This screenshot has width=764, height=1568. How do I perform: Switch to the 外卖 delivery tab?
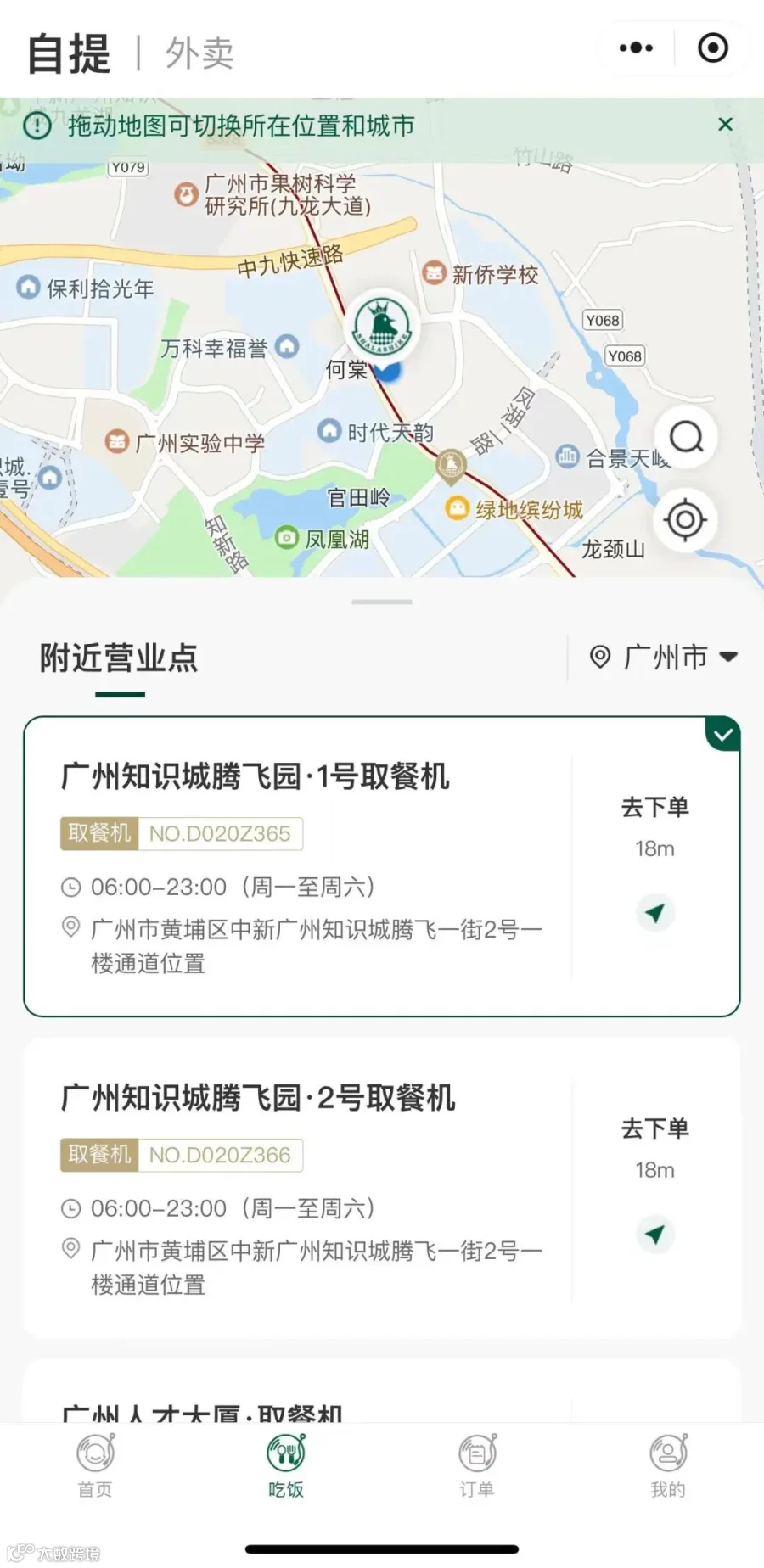199,53
